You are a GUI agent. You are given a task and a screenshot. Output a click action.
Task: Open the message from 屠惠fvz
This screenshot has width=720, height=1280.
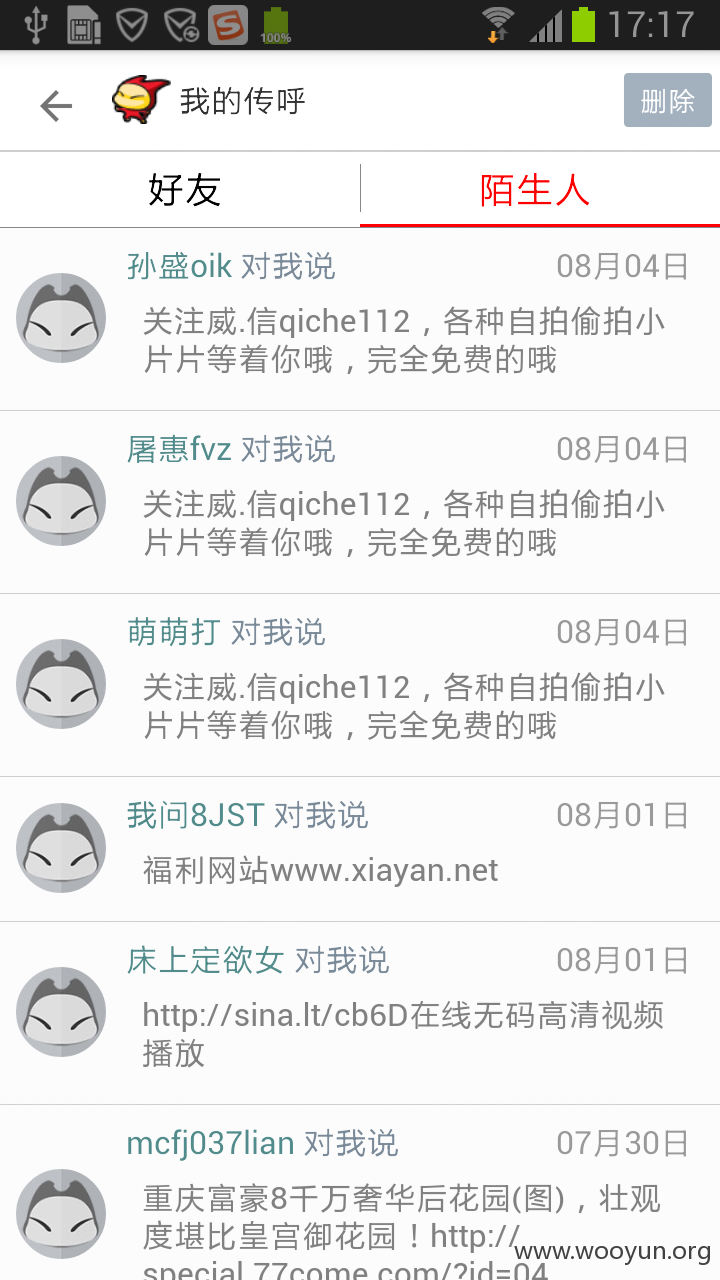tap(360, 502)
